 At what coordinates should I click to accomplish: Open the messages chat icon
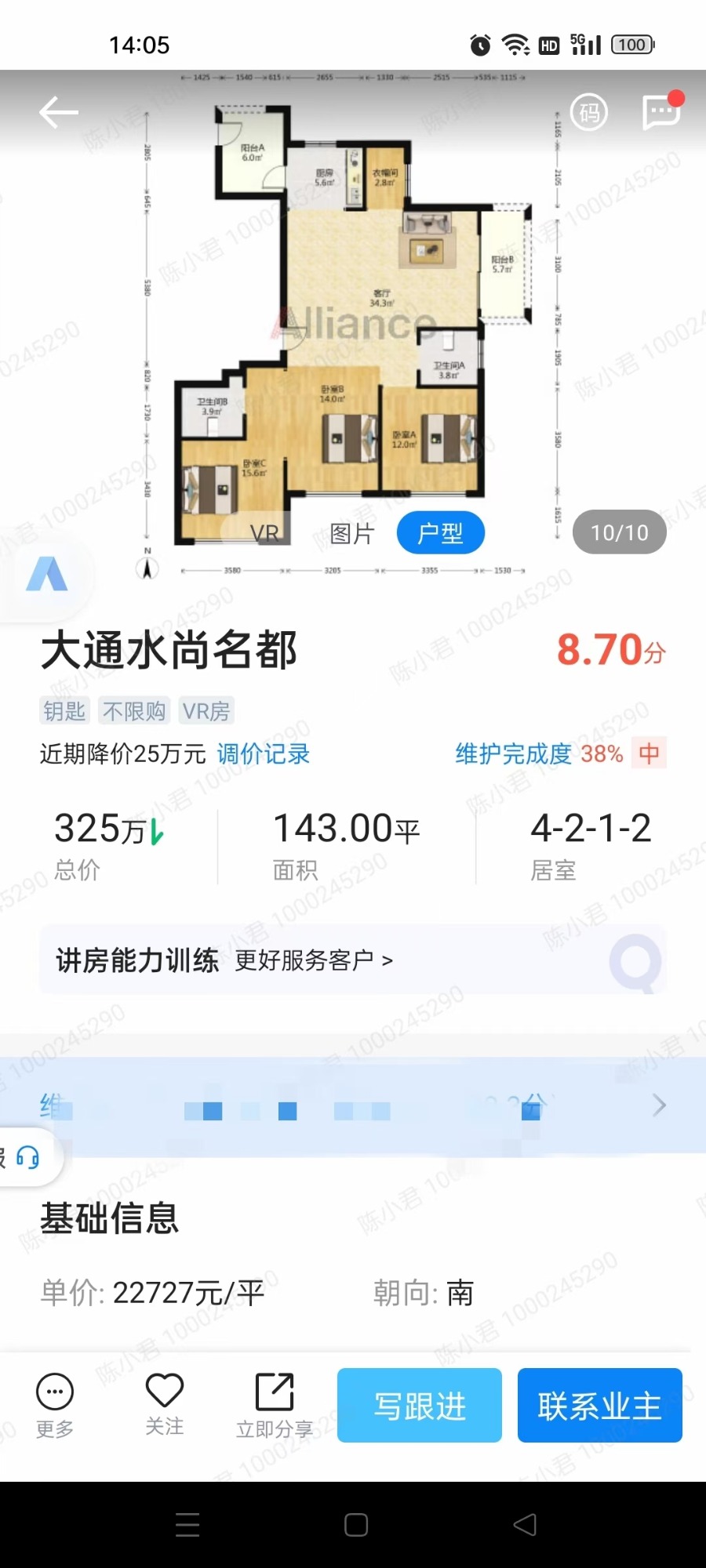(x=661, y=111)
